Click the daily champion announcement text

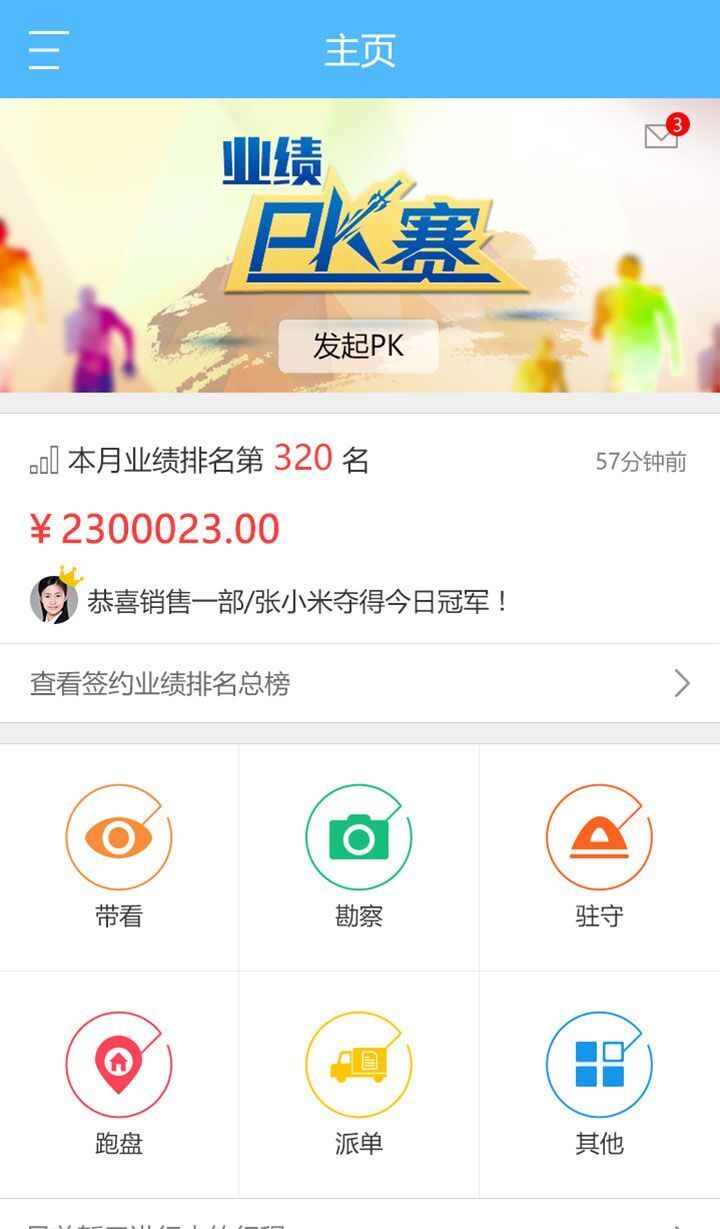300,598
